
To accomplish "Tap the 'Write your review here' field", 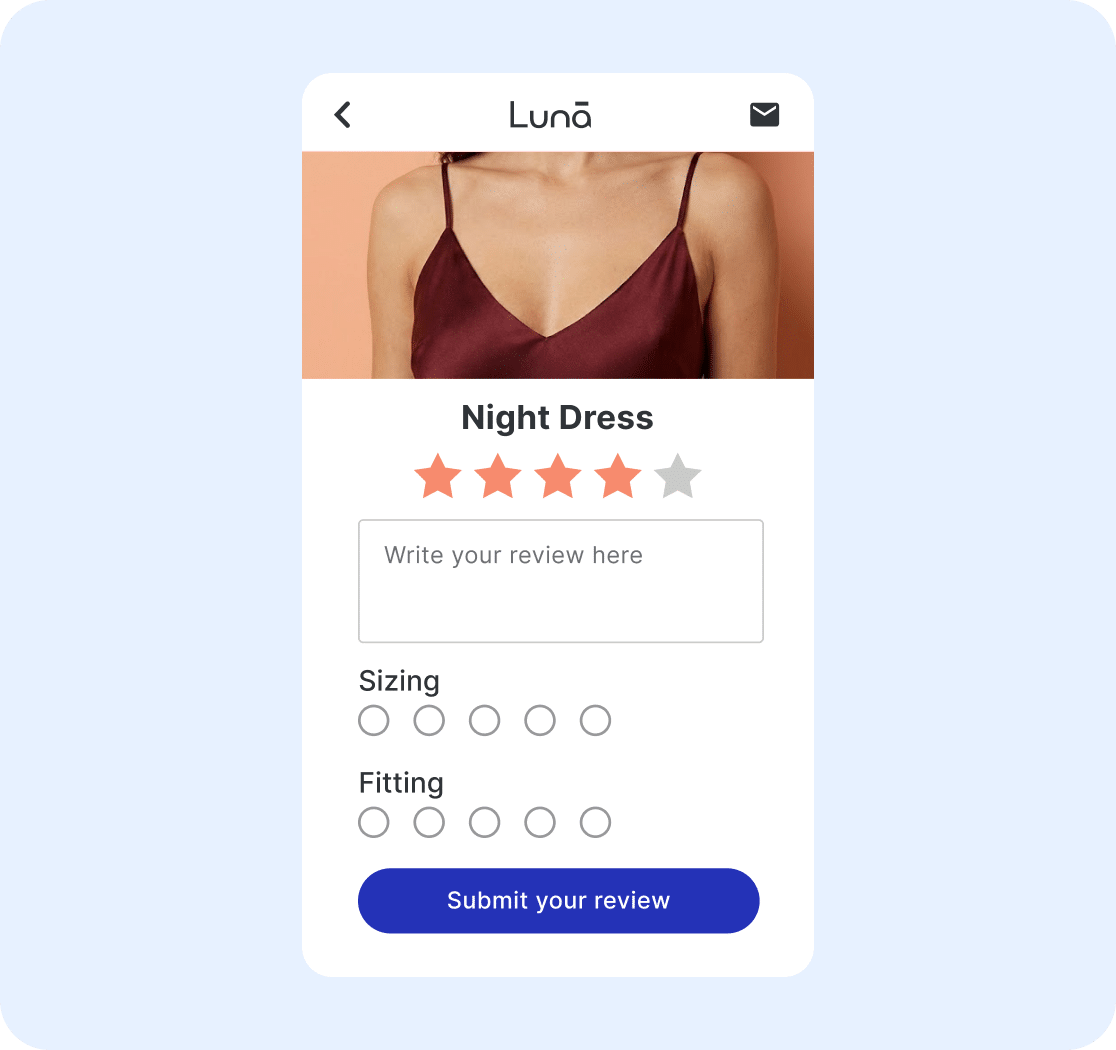I will [560, 580].
